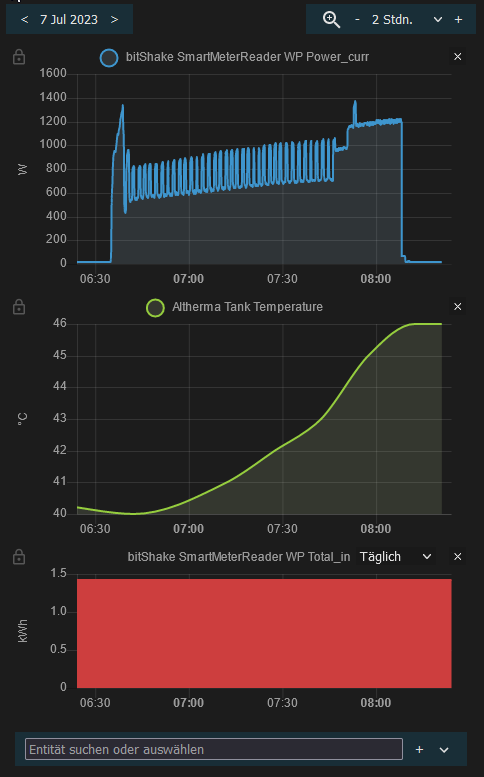This screenshot has width=484, height=777.
Task: Open the 2 Stdn. range dropdown
Action: (x=407, y=19)
